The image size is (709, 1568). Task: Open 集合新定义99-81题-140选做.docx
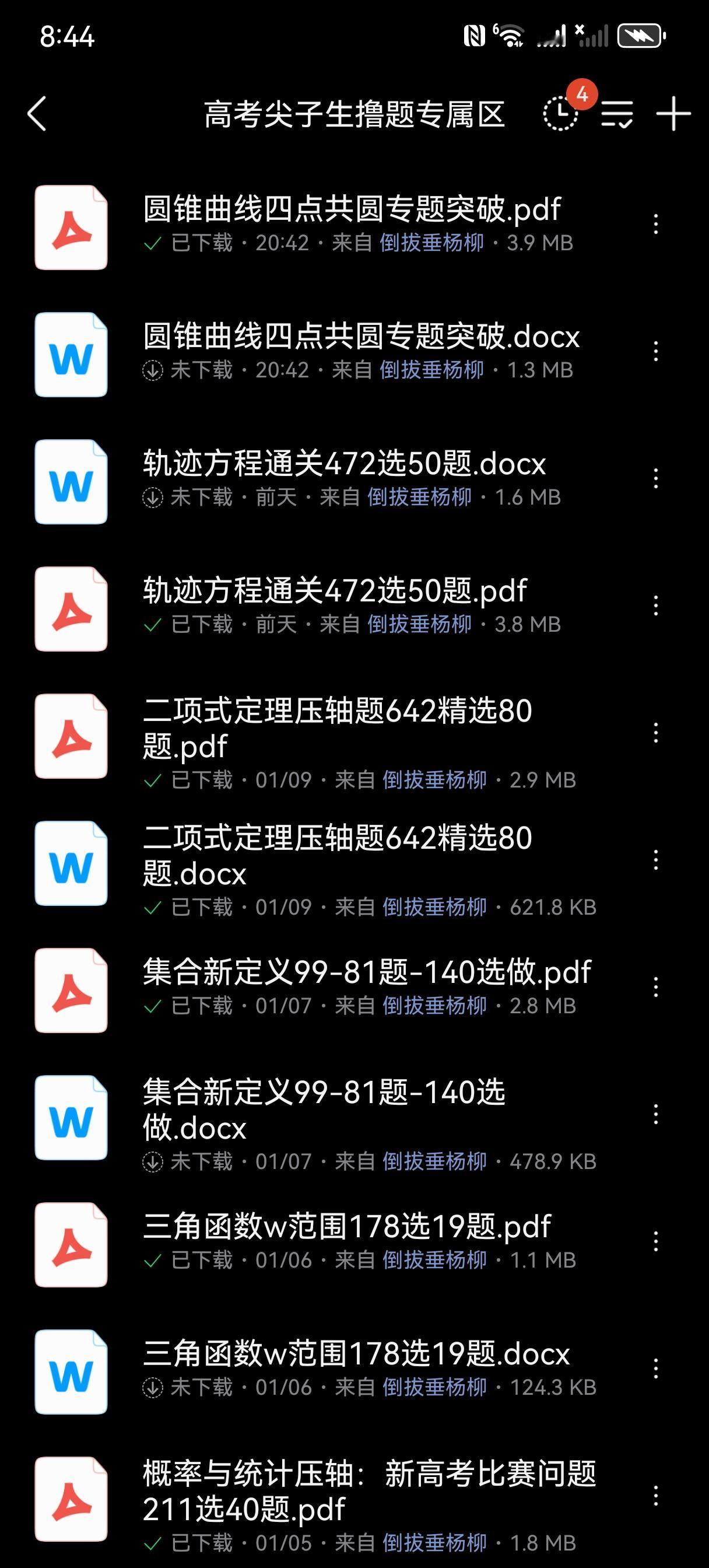coord(324,1109)
